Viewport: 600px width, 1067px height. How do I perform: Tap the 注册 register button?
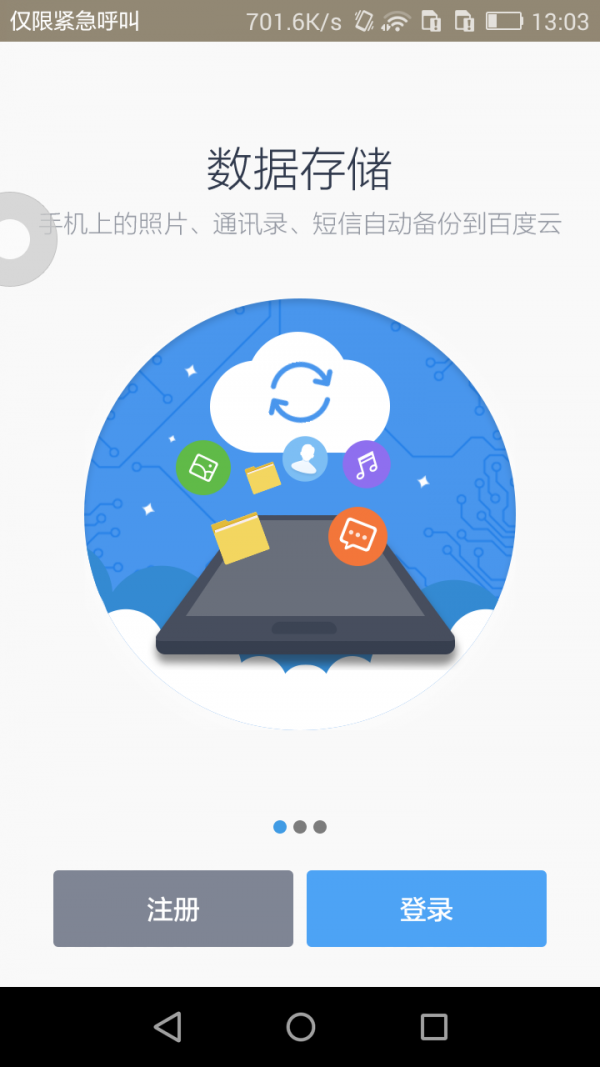pyautogui.click(x=173, y=908)
